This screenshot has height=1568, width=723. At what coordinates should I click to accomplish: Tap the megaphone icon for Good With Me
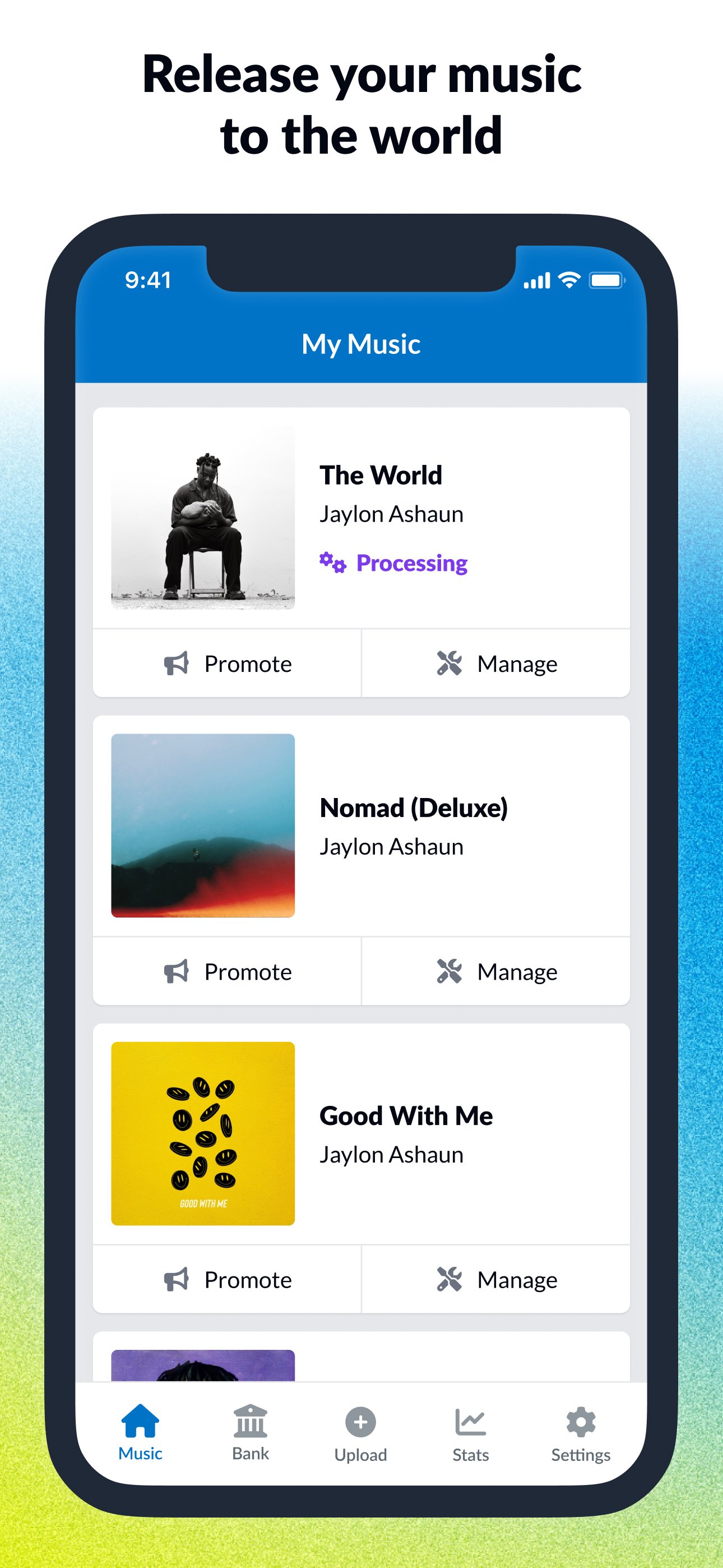177,1280
